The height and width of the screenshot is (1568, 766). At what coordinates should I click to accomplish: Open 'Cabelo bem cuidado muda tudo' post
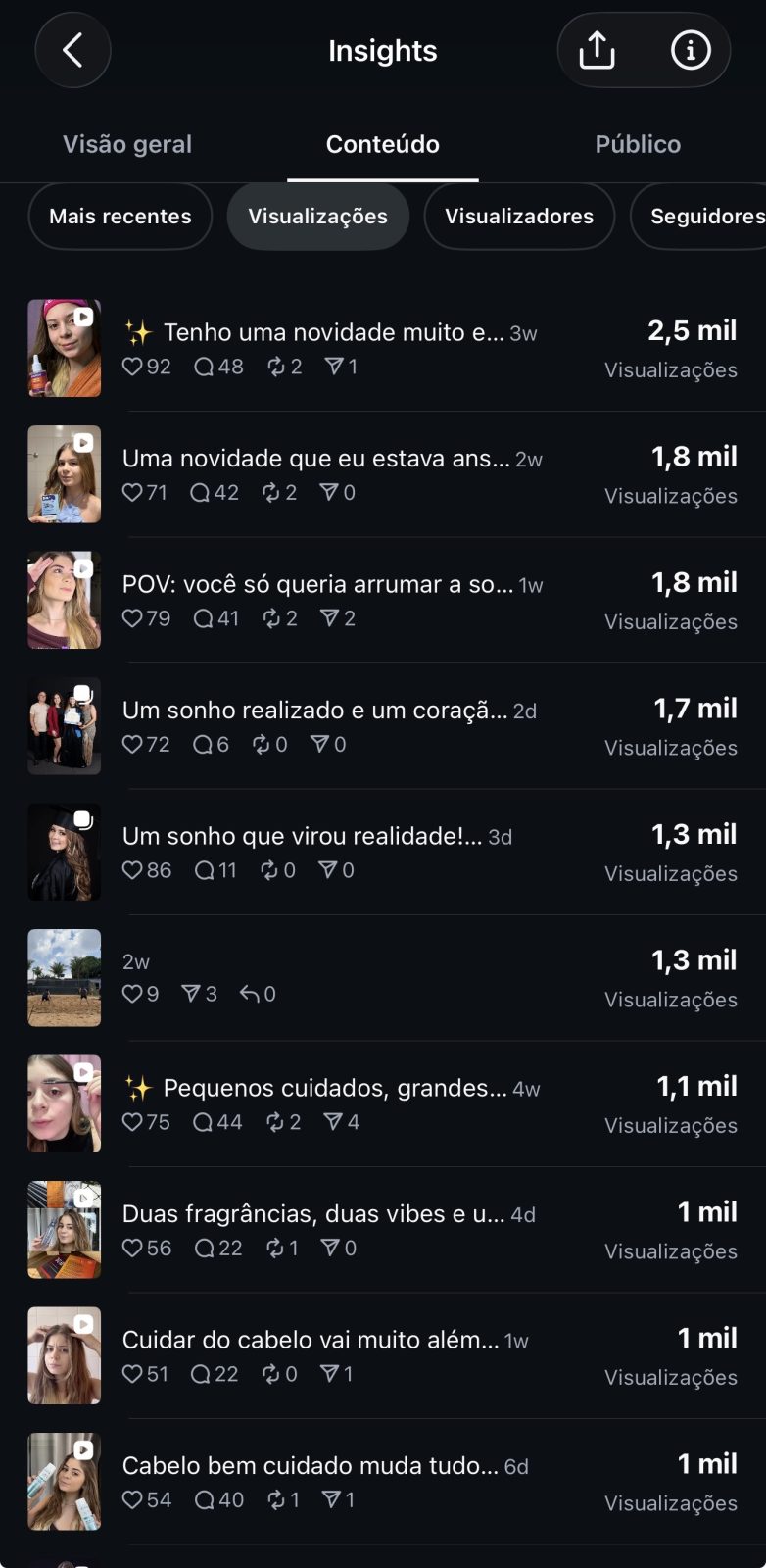[383, 1482]
